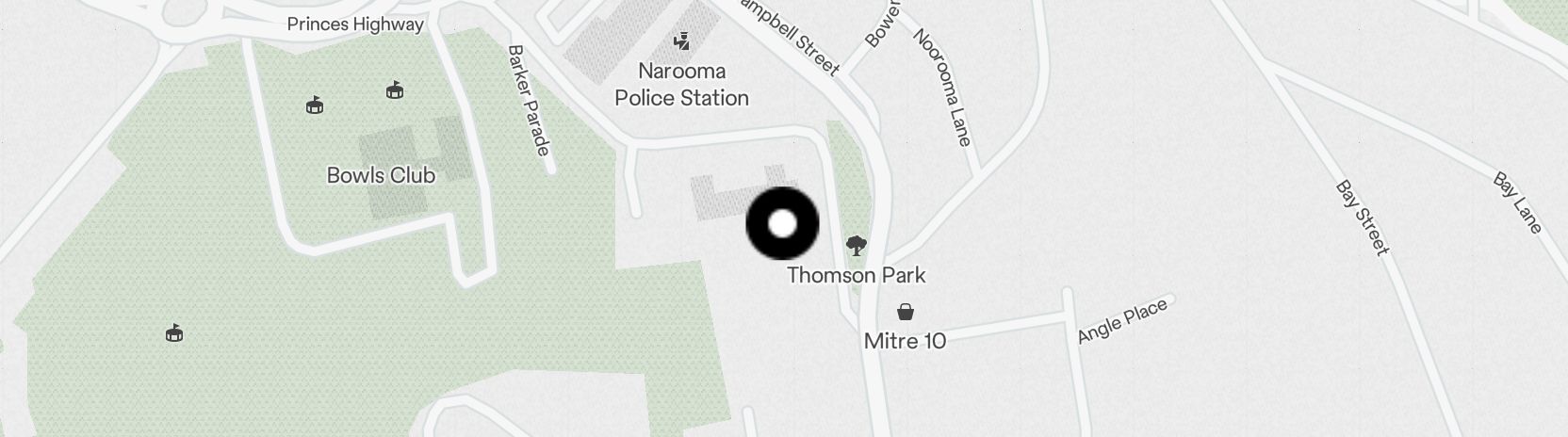The height and width of the screenshot is (437, 1568).
Task: Tap the black location marker pin
Action: [782, 224]
